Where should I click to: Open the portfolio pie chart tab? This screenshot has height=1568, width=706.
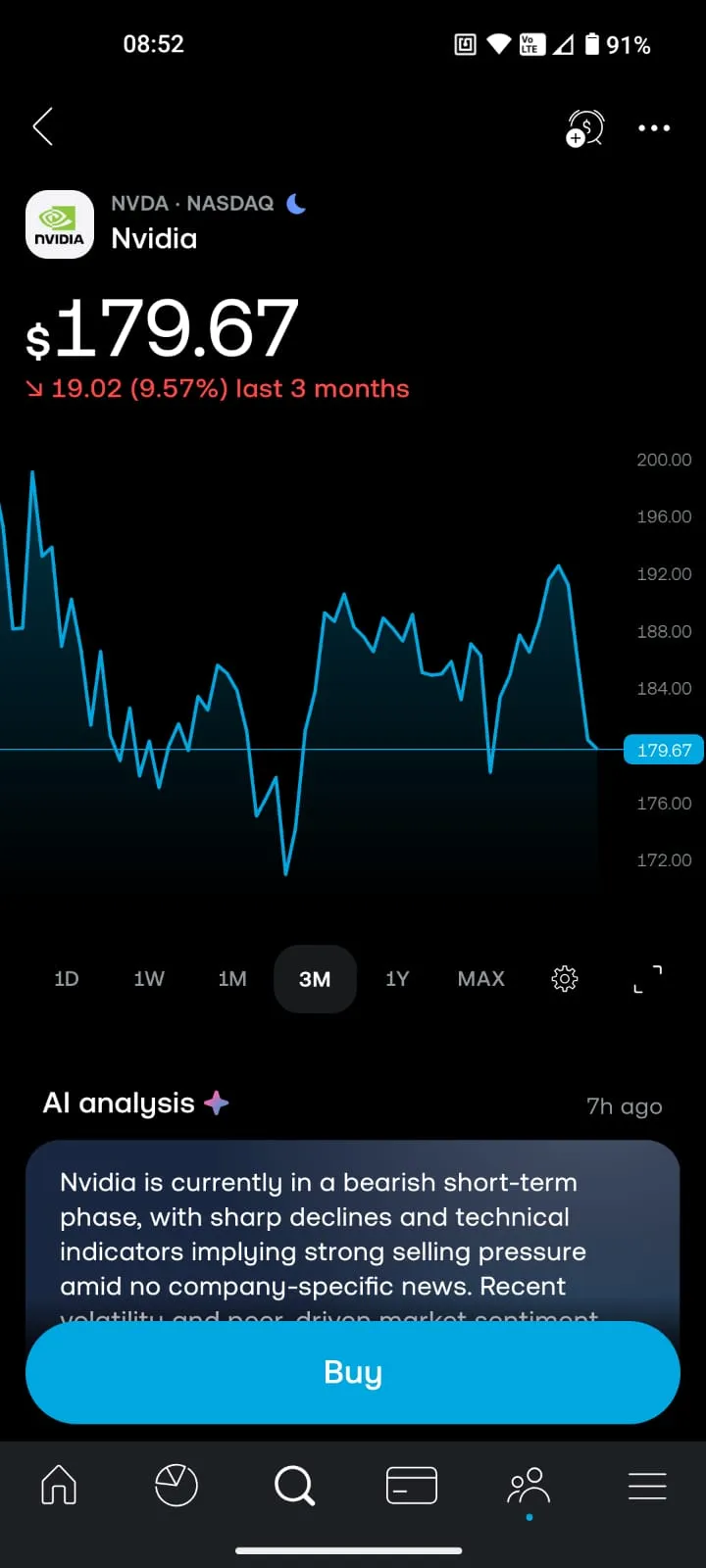[x=176, y=1485]
